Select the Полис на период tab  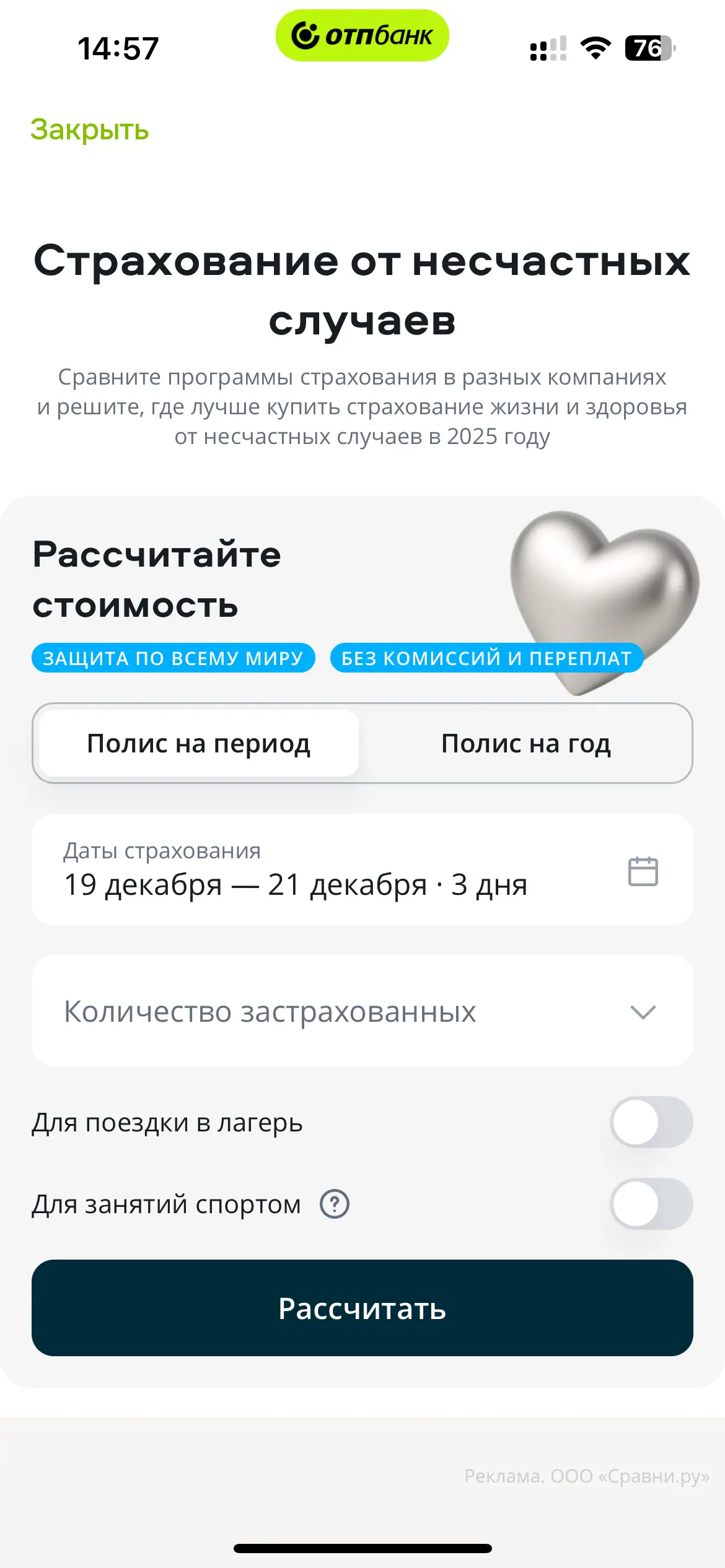tap(198, 743)
